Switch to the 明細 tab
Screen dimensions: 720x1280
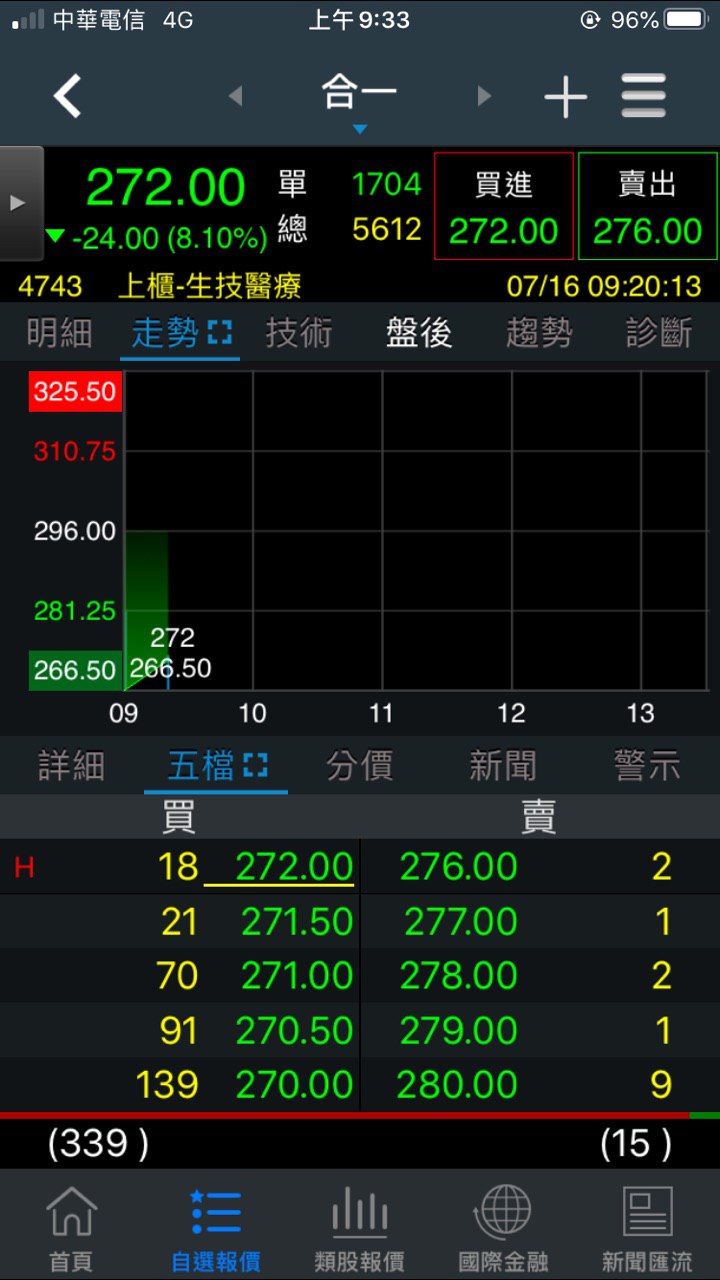click(x=59, y=333)
